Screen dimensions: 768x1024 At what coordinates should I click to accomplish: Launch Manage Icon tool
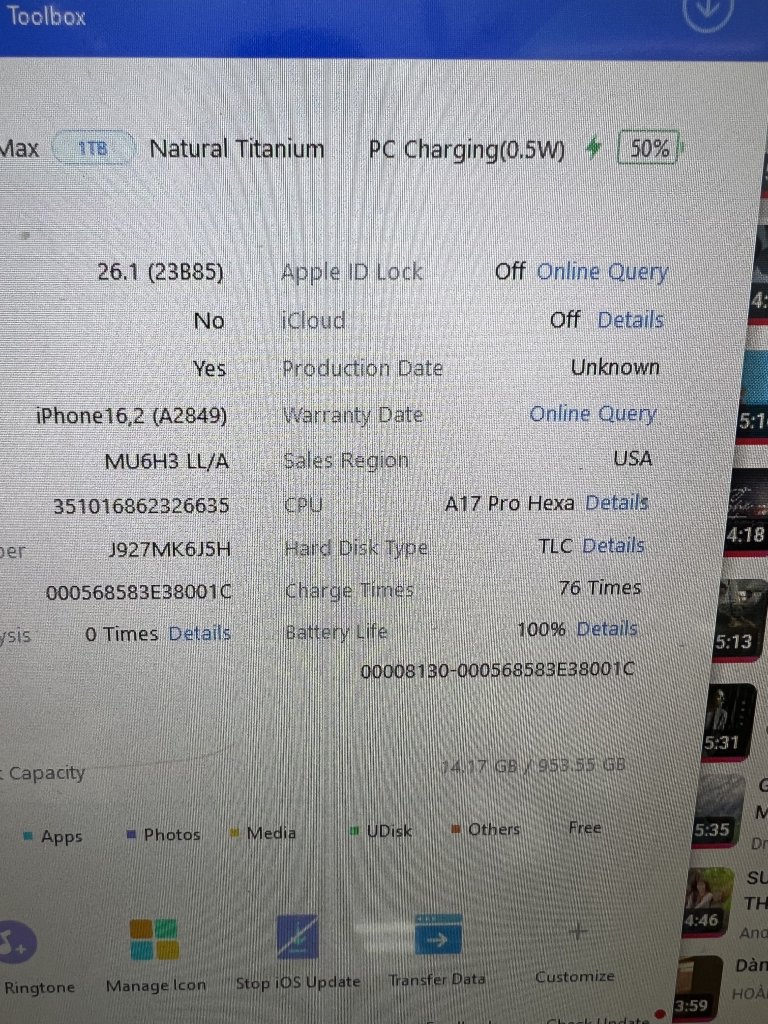click(155, 942)
